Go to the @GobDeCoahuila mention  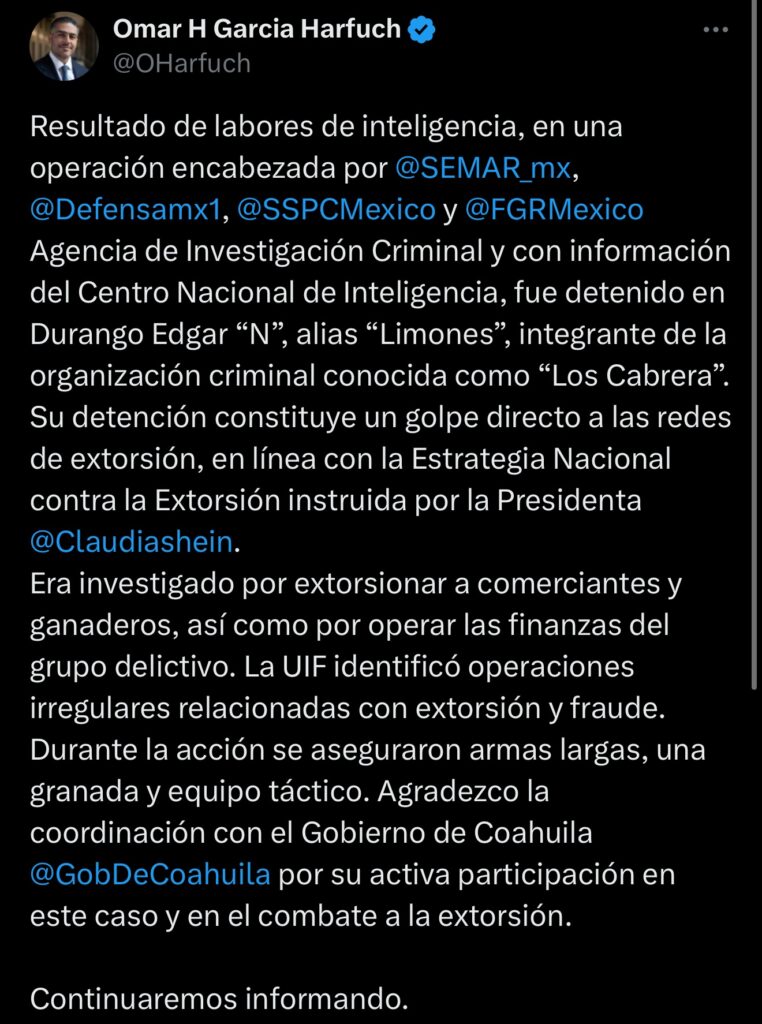point(150,873)
